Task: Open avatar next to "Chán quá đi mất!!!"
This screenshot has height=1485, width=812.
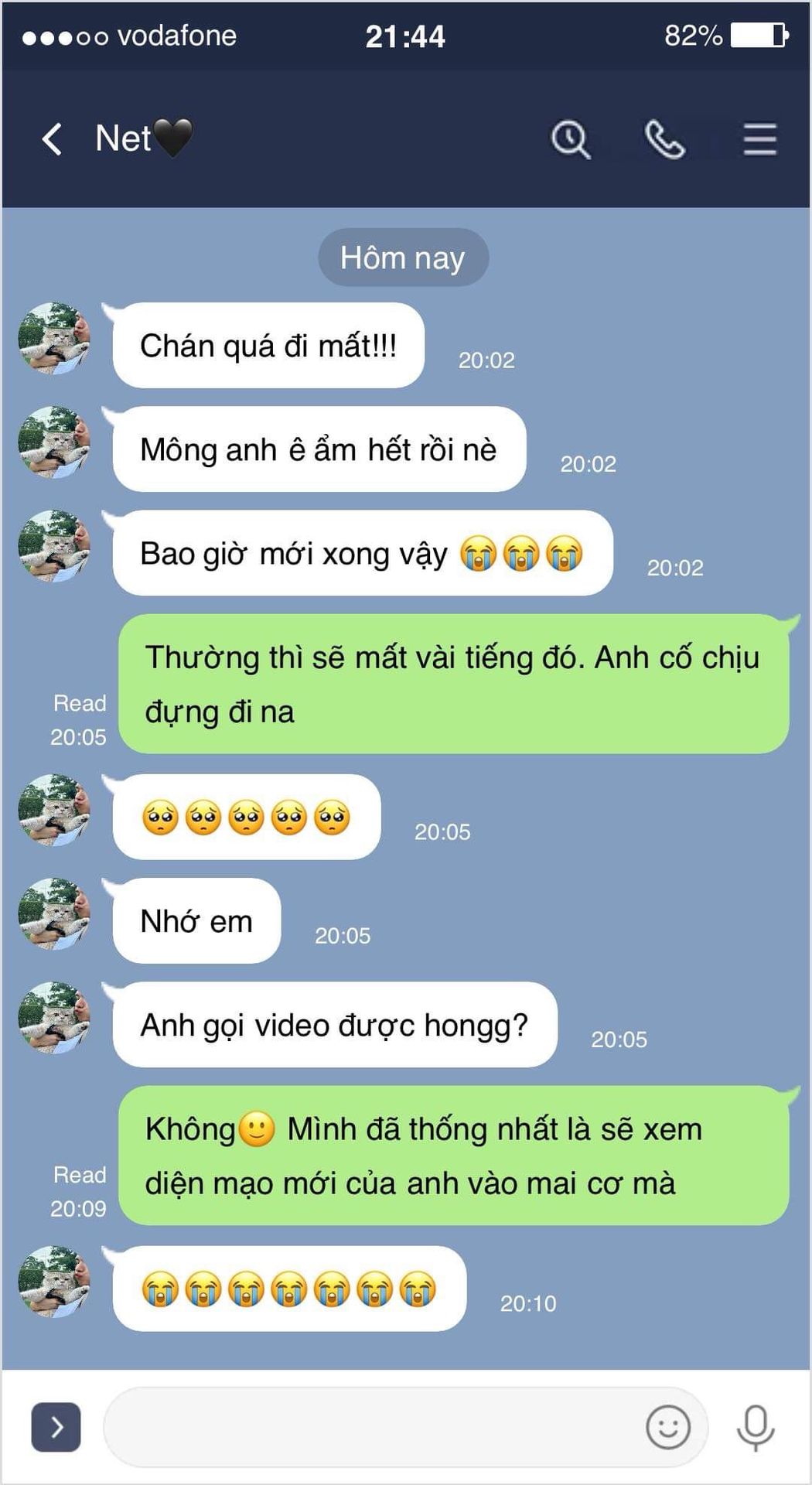Action: tap(54, 338)
